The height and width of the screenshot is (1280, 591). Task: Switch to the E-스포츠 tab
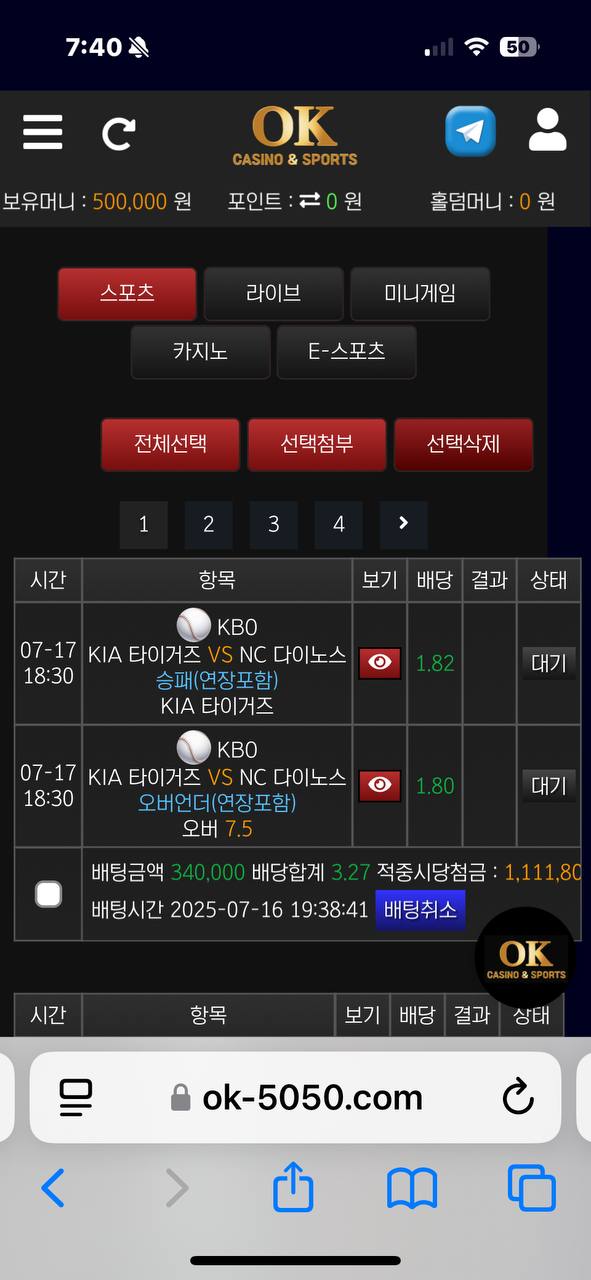click(346, 352)
